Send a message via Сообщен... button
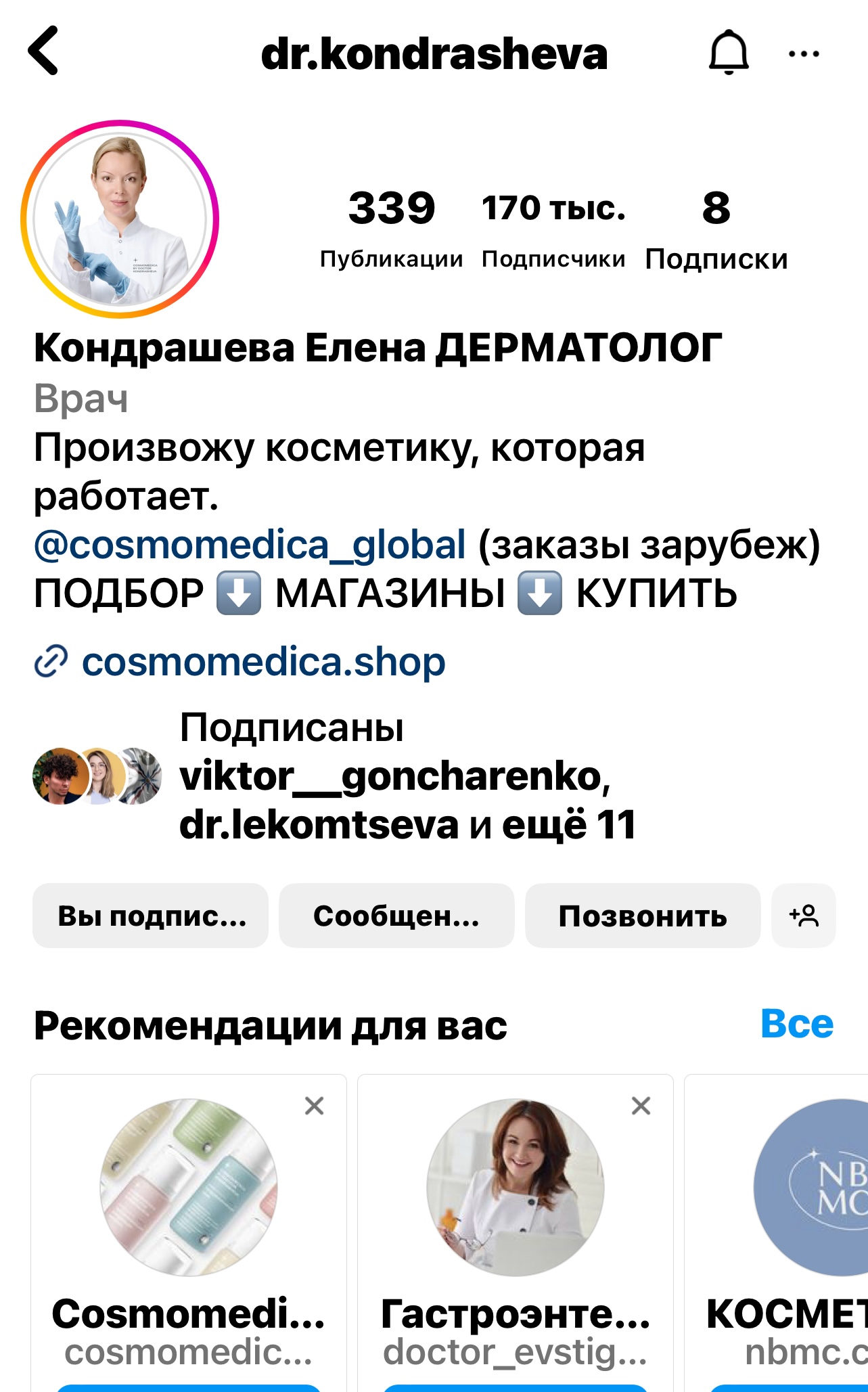Screen dimensions: 868x1392 coord(396,916)
